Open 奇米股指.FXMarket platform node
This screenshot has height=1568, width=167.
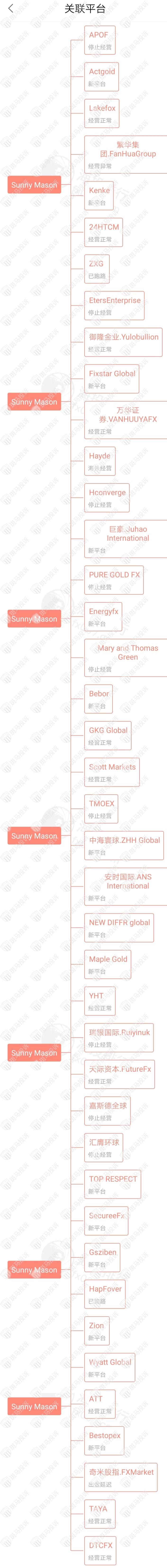pyautogui.click(x=121, y=1477)
